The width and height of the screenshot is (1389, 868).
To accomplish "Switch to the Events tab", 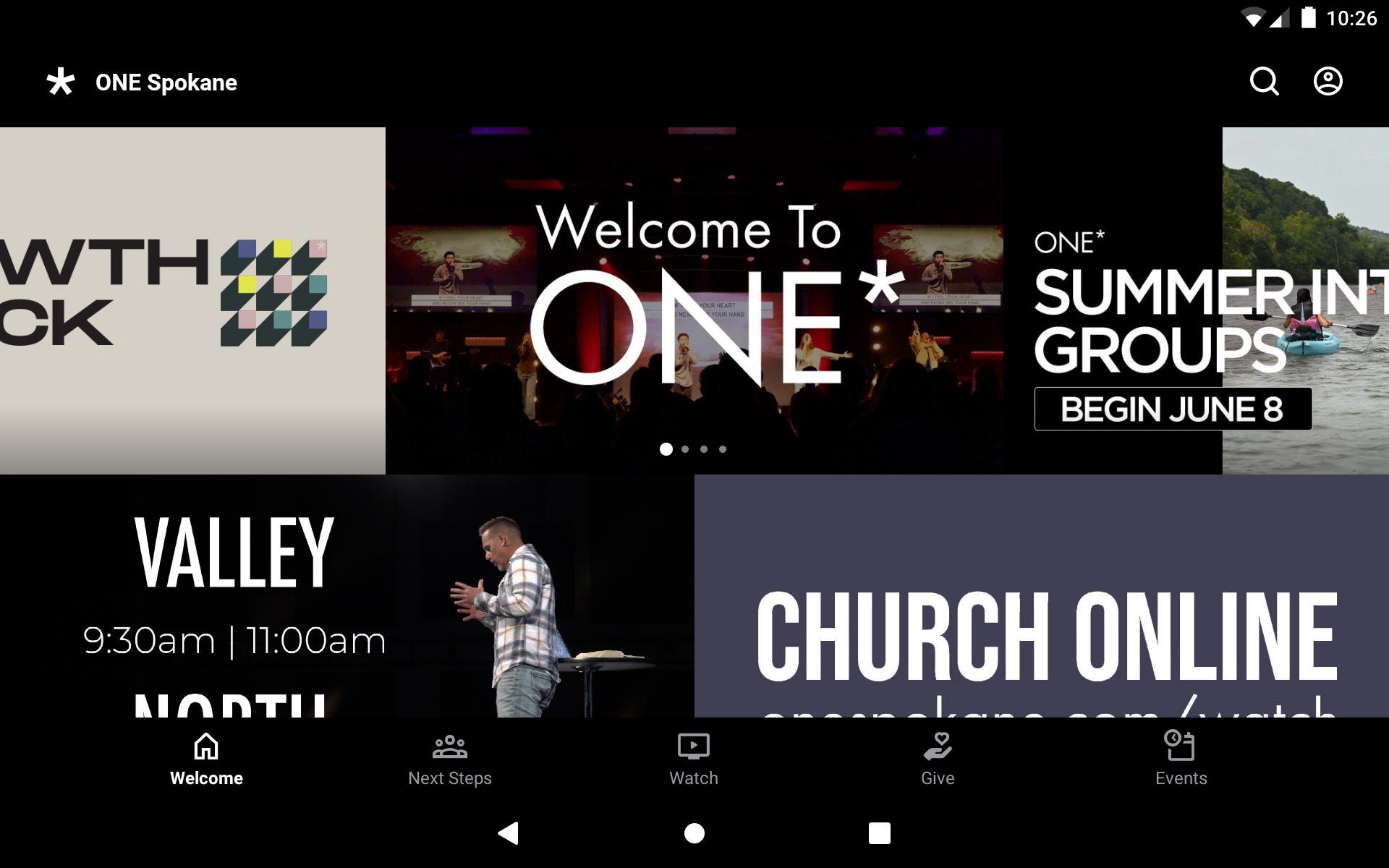I will click(1181, 759).
